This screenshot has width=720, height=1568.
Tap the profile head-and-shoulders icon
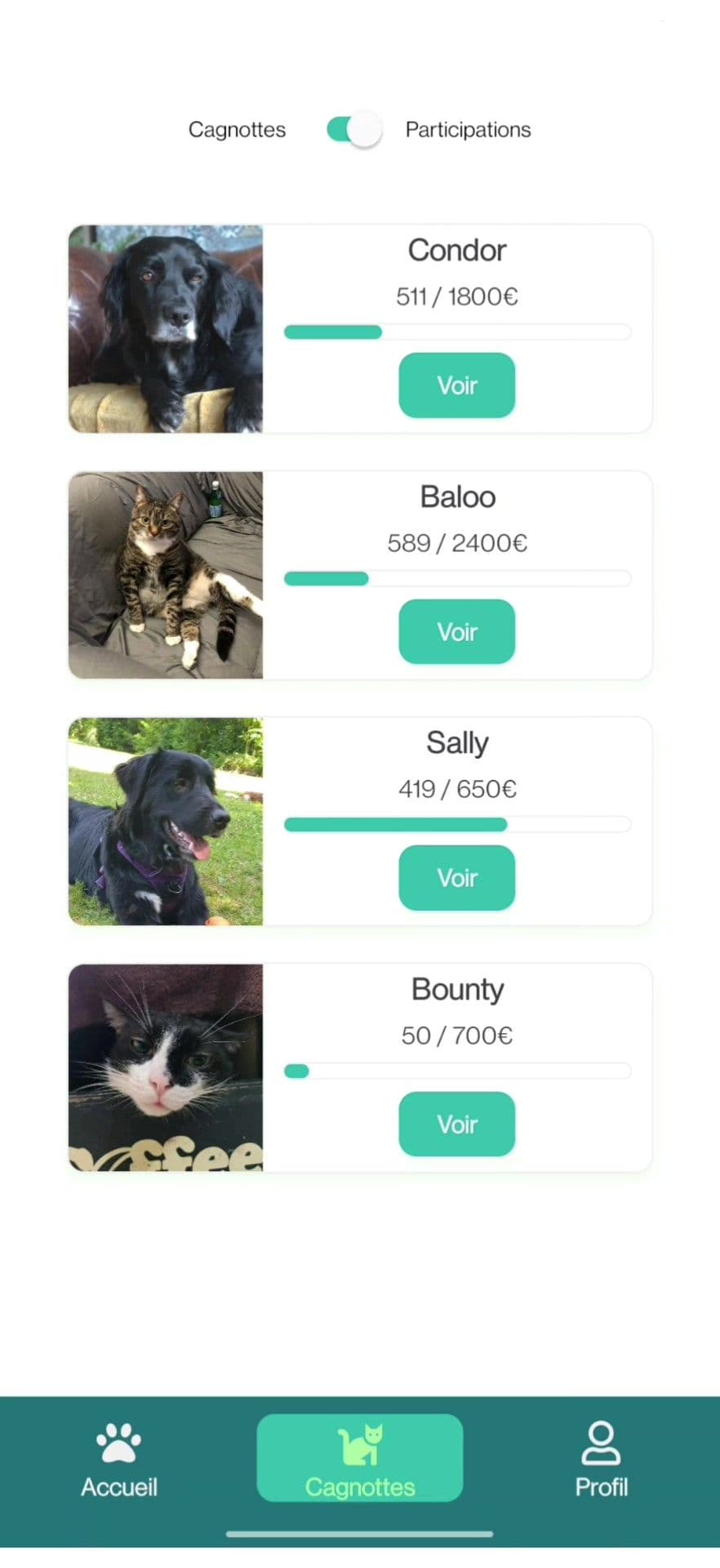coord(600,1444)
